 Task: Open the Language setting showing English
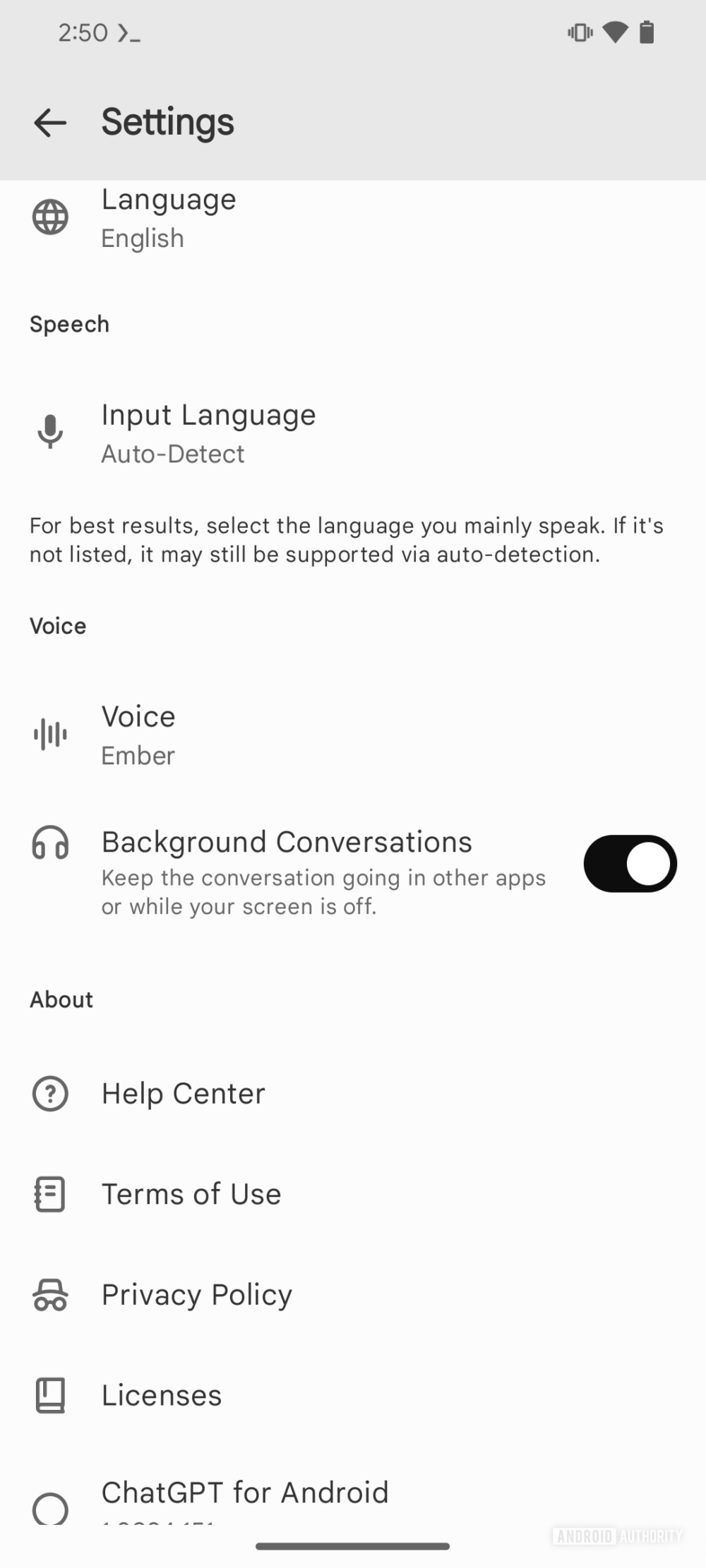pyautogui.click(x=282, y=217)
